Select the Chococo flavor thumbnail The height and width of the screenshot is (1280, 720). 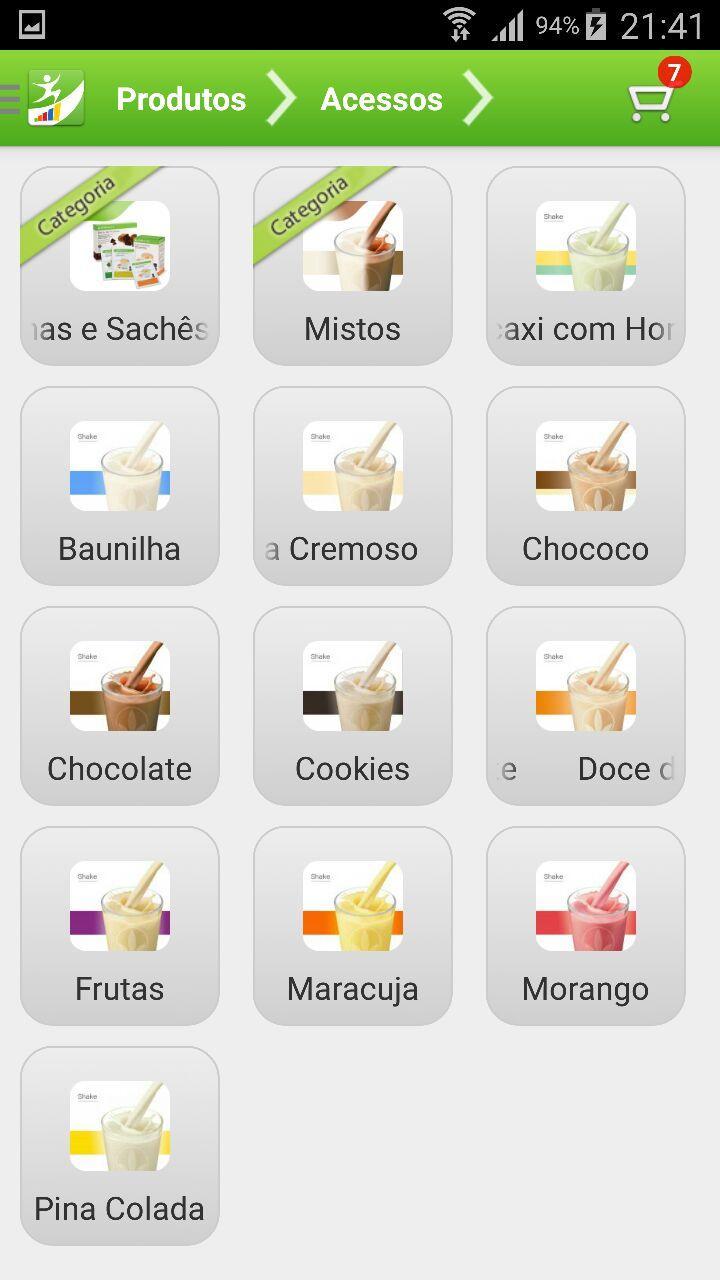(585, 465)
